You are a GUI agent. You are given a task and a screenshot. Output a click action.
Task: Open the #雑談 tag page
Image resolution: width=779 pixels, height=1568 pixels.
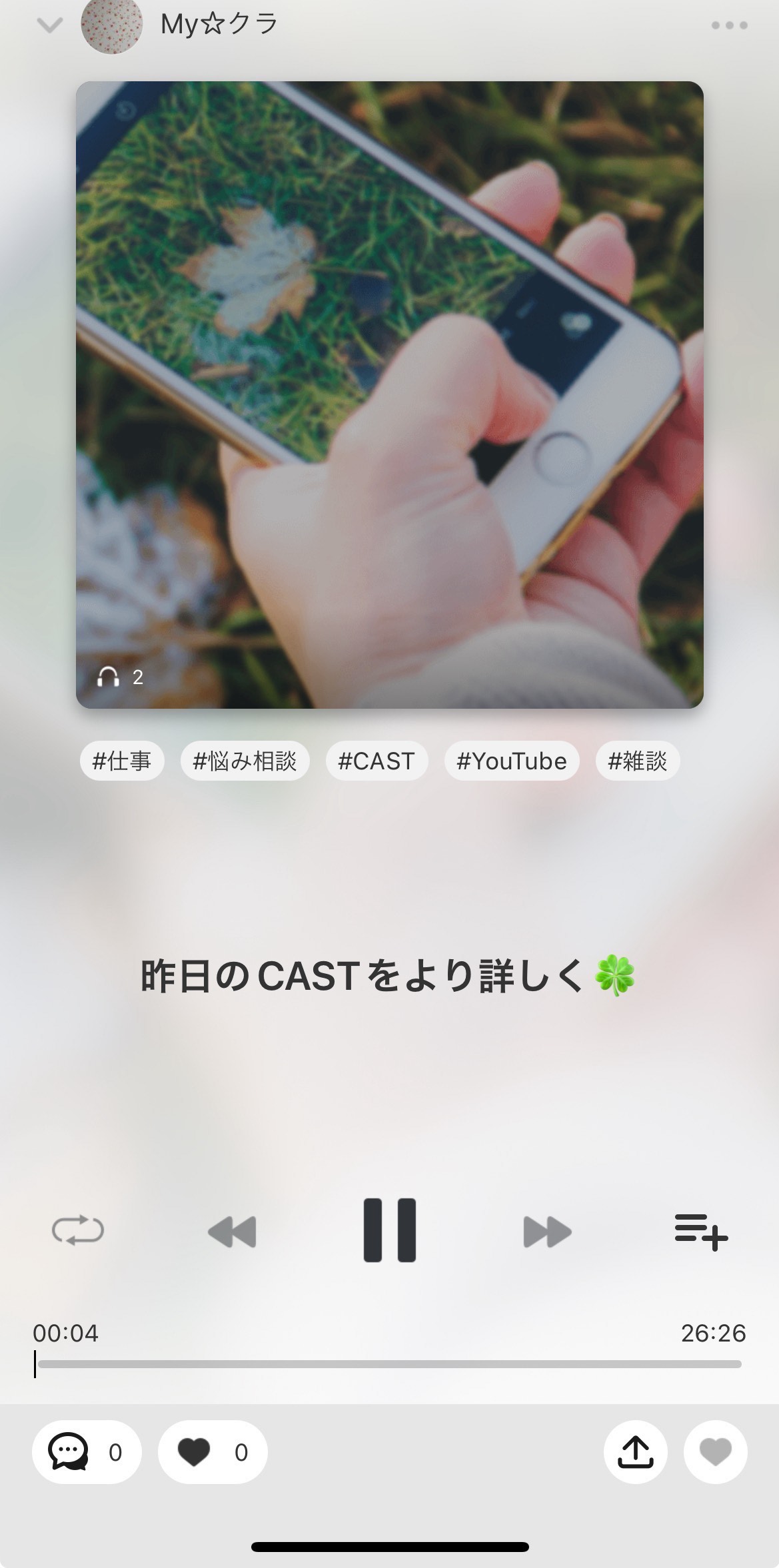click(637, 761)
